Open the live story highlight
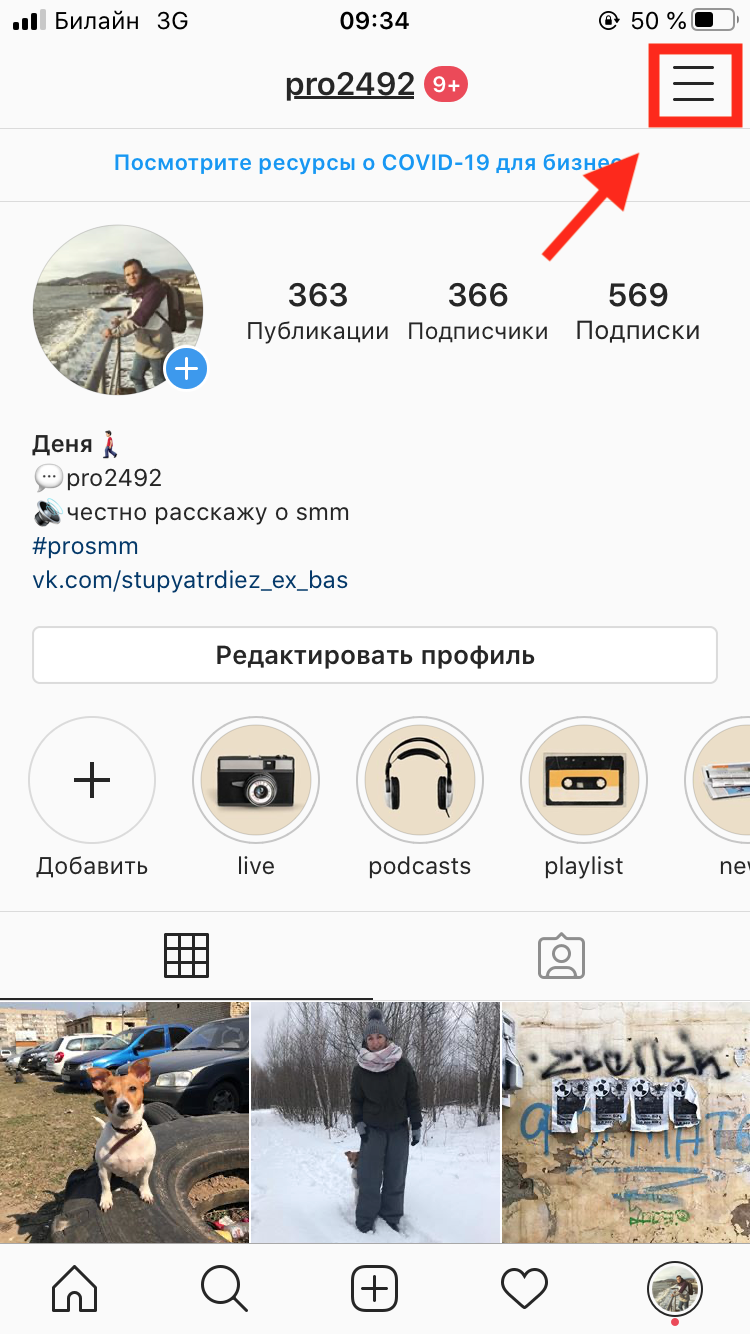750x1334 pixels. [256, 781]
